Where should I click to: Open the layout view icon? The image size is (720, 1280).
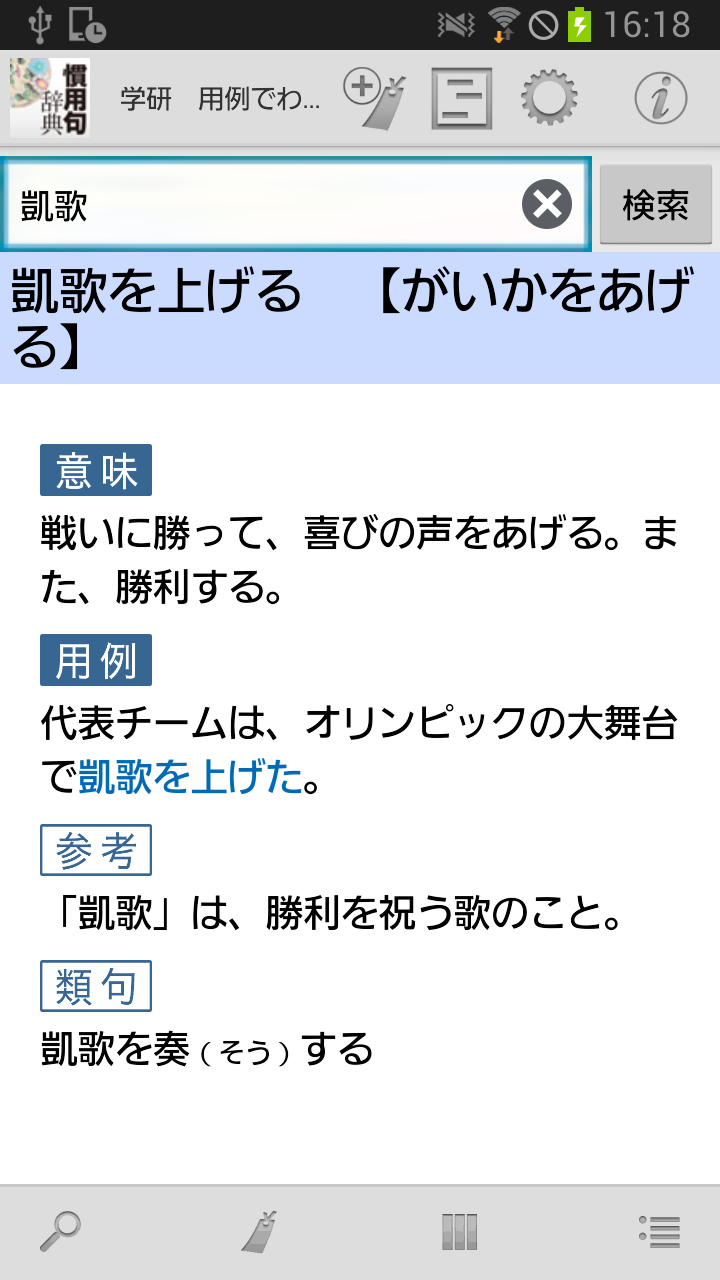462,98
